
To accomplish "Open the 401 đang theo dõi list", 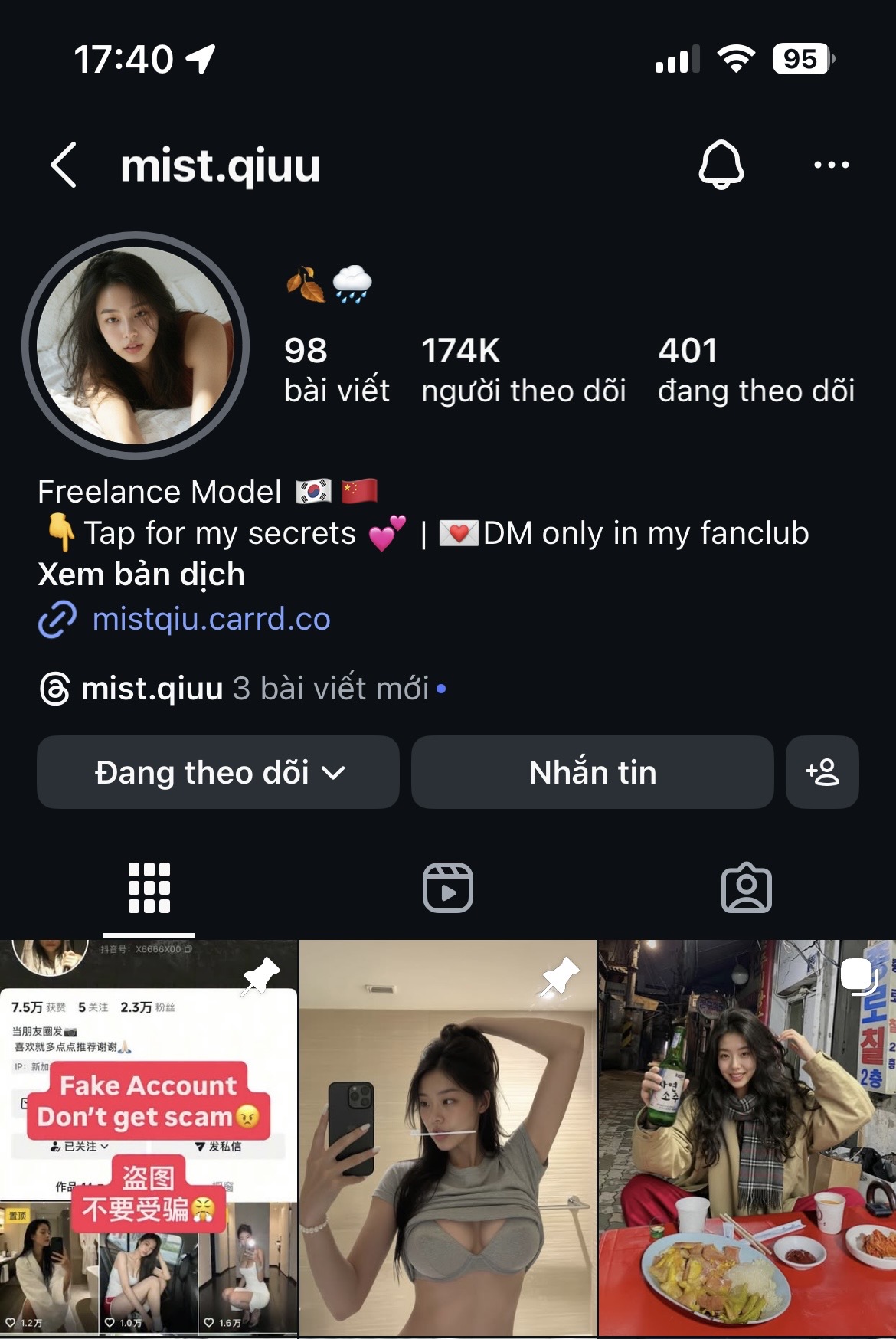I will (756, 369).
